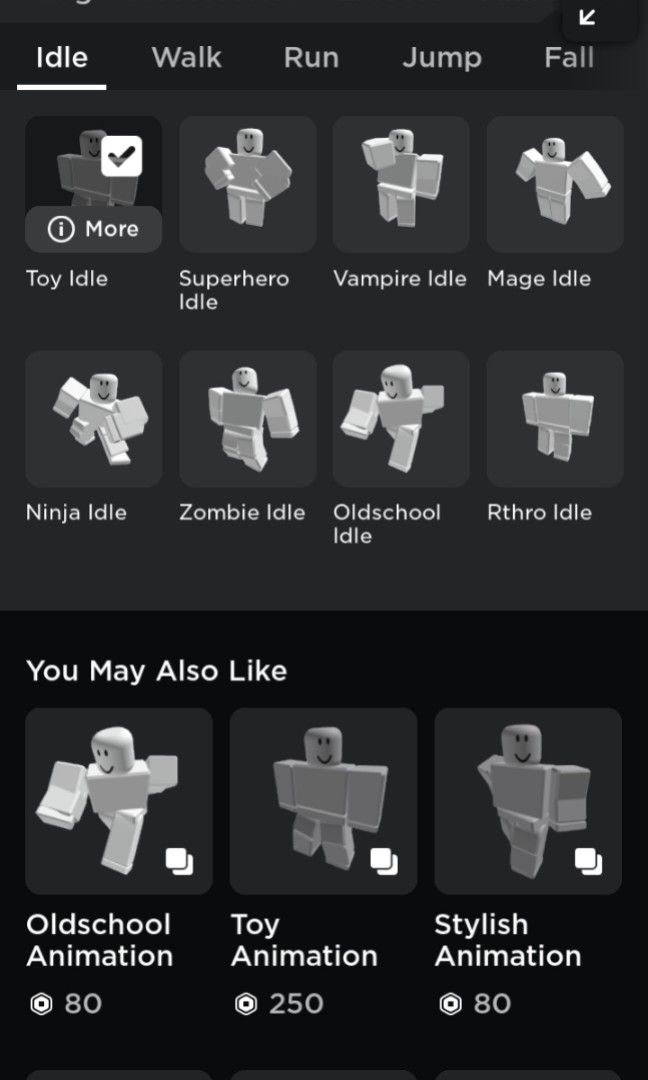Equip the Superhero Idle animation
The image size is (648, 1080).
tap(248, 184)
